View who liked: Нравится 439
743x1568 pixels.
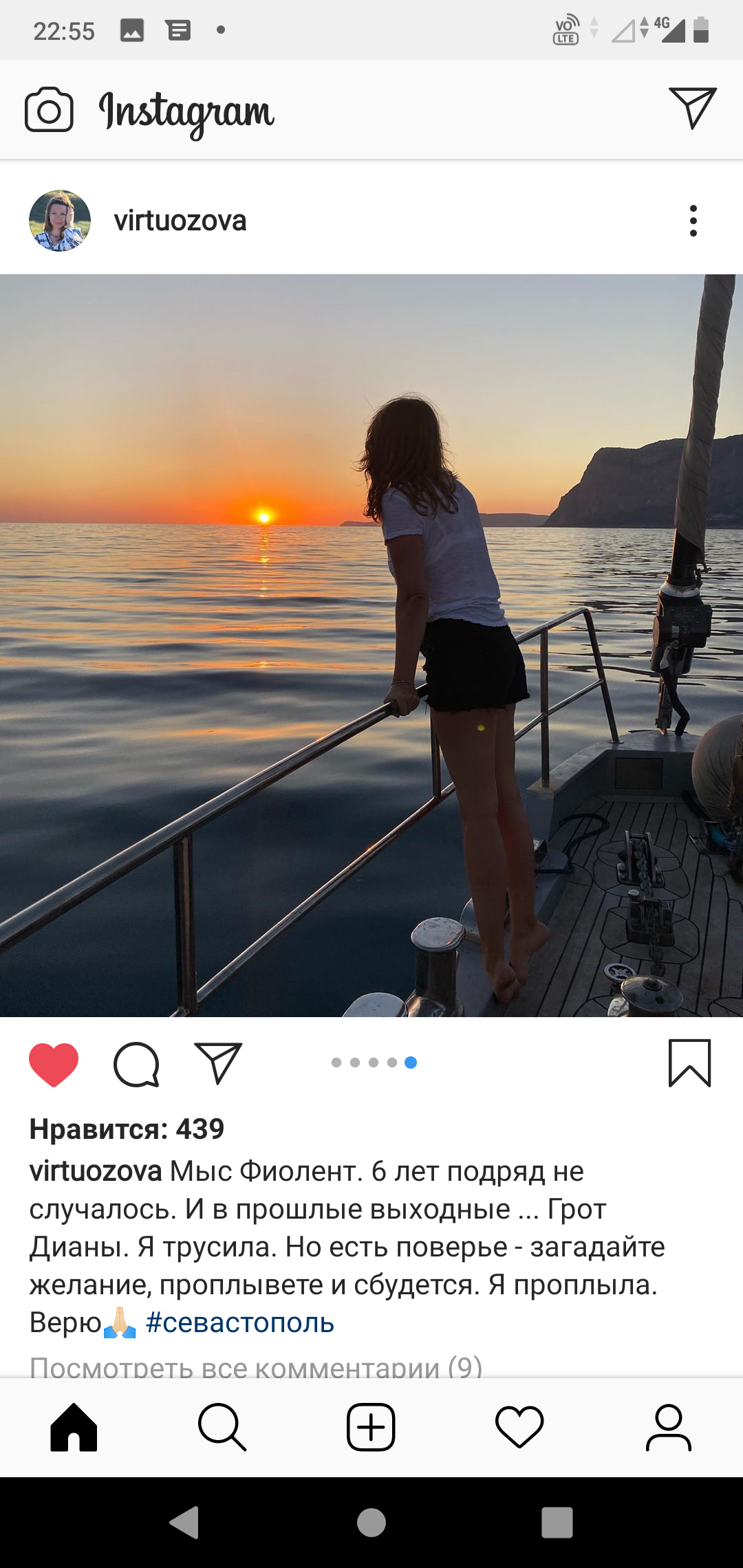coord(127,1129)
